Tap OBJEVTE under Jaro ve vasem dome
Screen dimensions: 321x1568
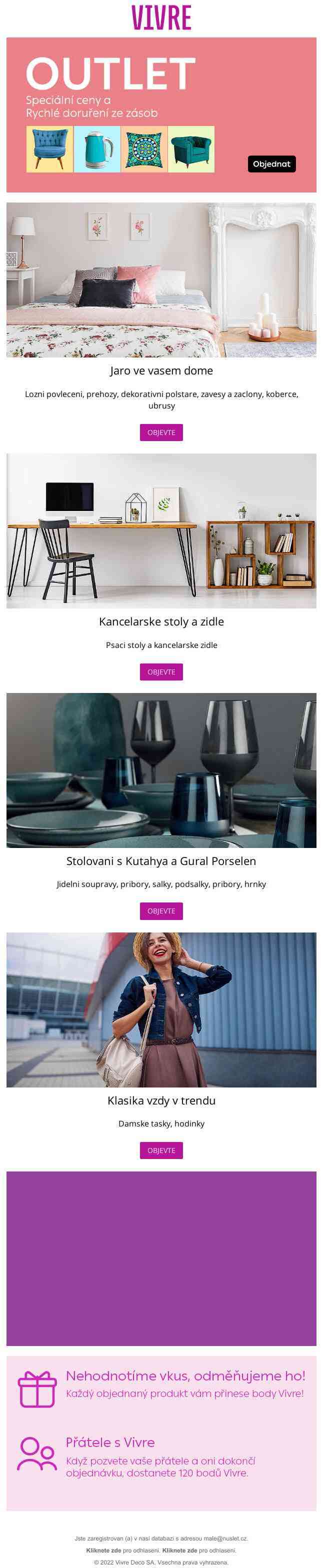click(x=161, y=432)
